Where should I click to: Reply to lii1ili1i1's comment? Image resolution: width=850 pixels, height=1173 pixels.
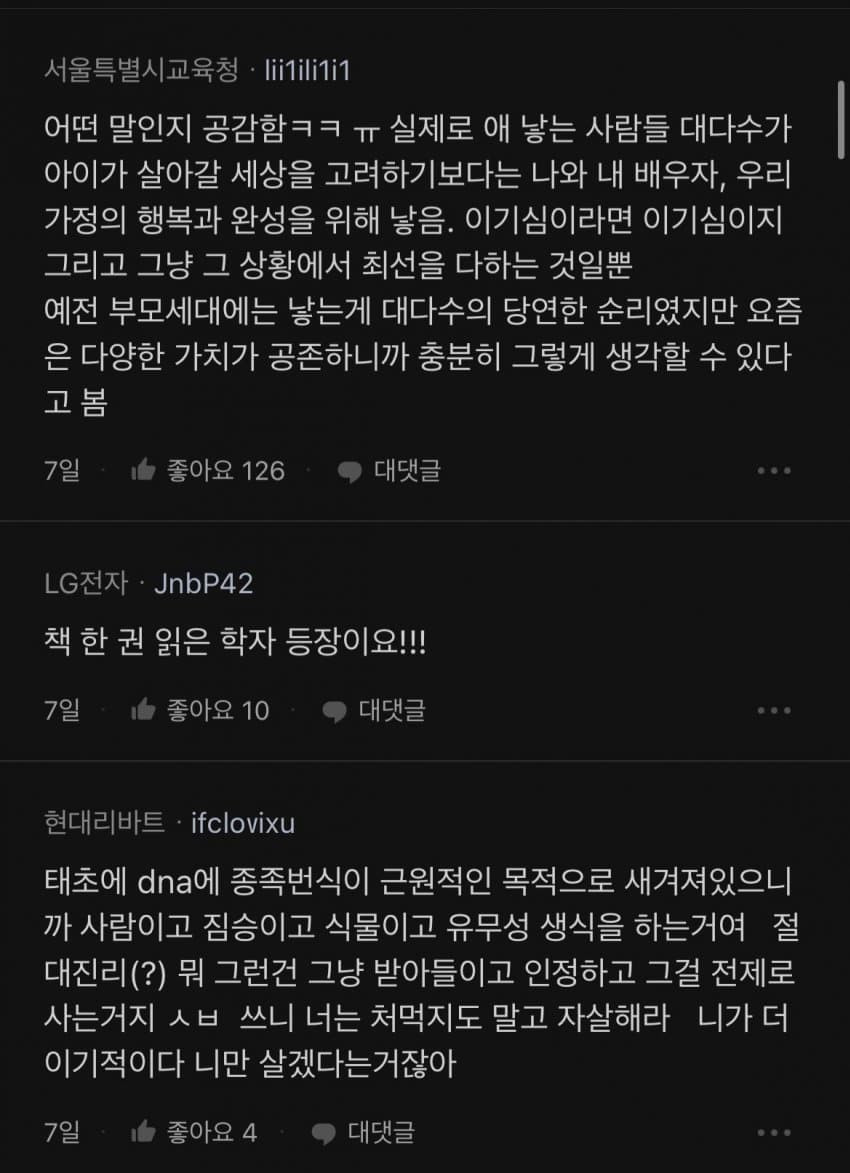click(389, 470)
